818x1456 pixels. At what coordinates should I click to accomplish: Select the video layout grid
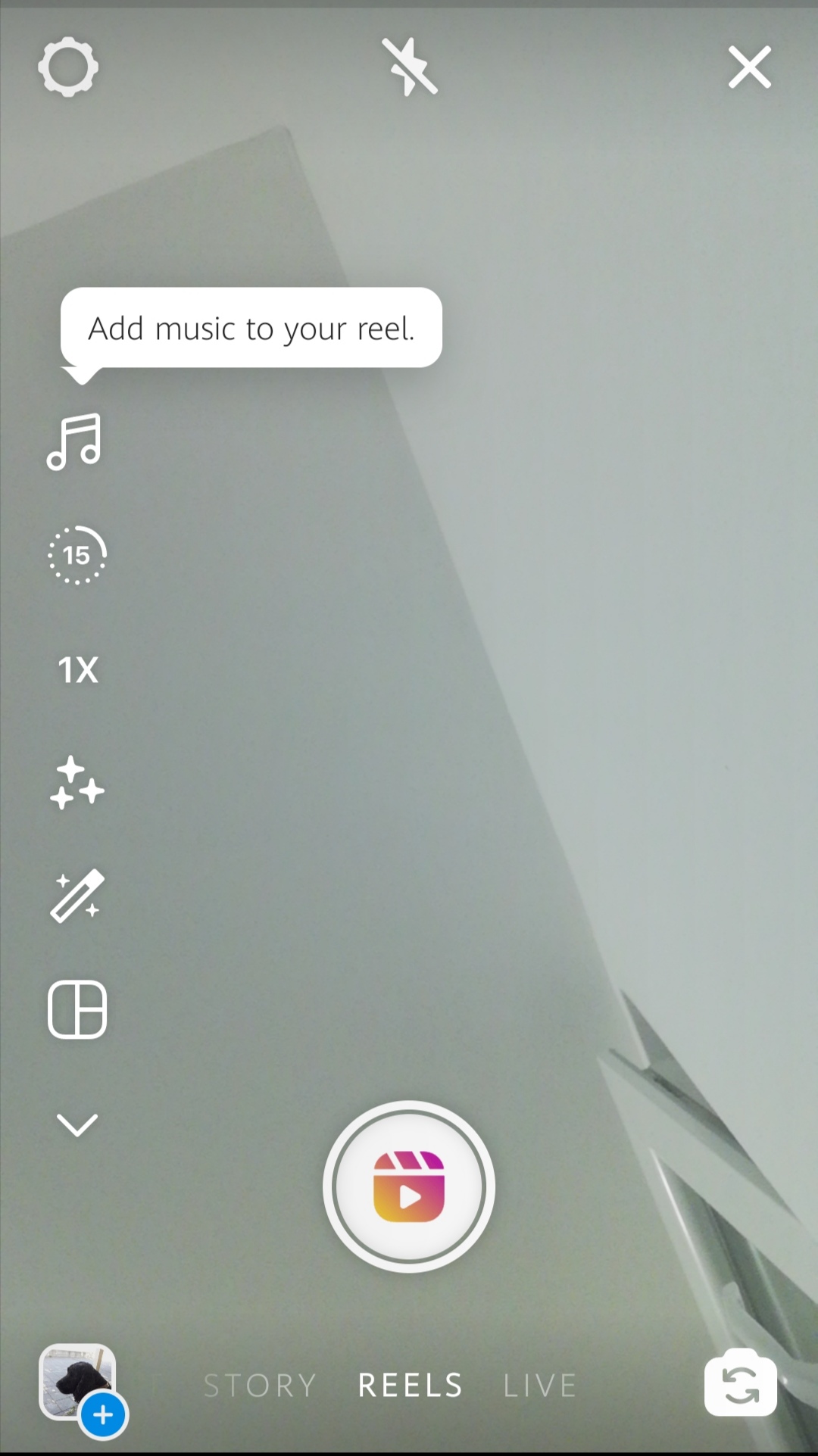click(x=76, y=1009)
